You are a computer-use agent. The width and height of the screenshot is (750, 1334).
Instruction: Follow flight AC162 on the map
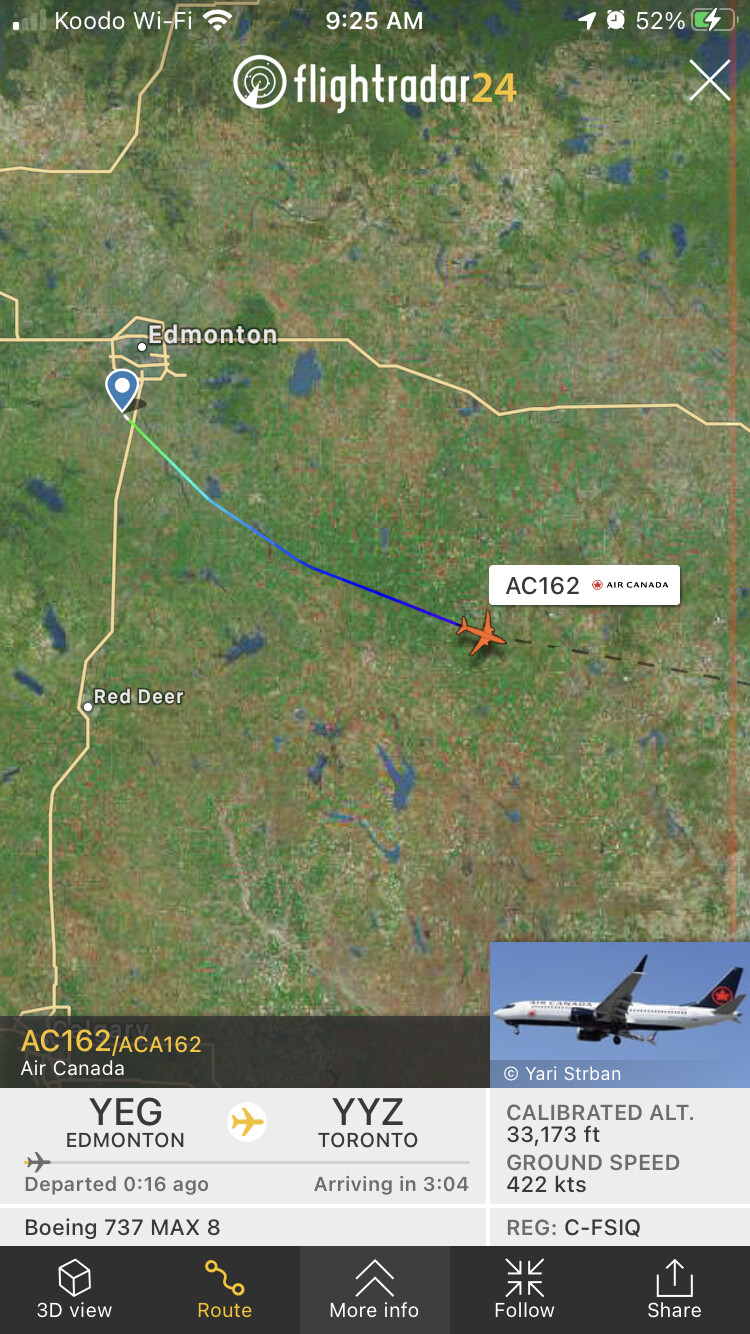click(x=524, y=1290)
